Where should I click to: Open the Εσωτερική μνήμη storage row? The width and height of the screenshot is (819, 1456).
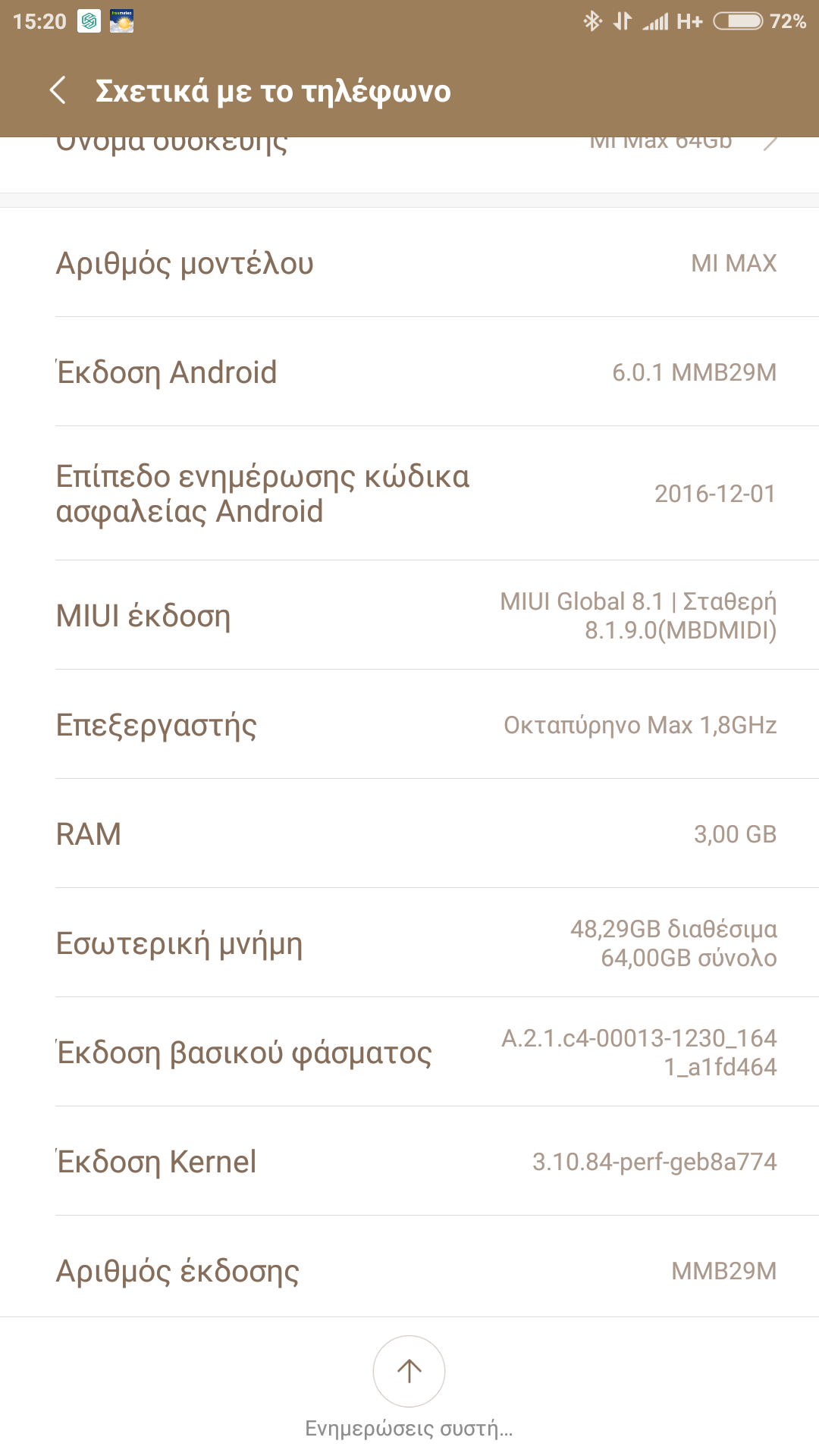tap(409, 943)
